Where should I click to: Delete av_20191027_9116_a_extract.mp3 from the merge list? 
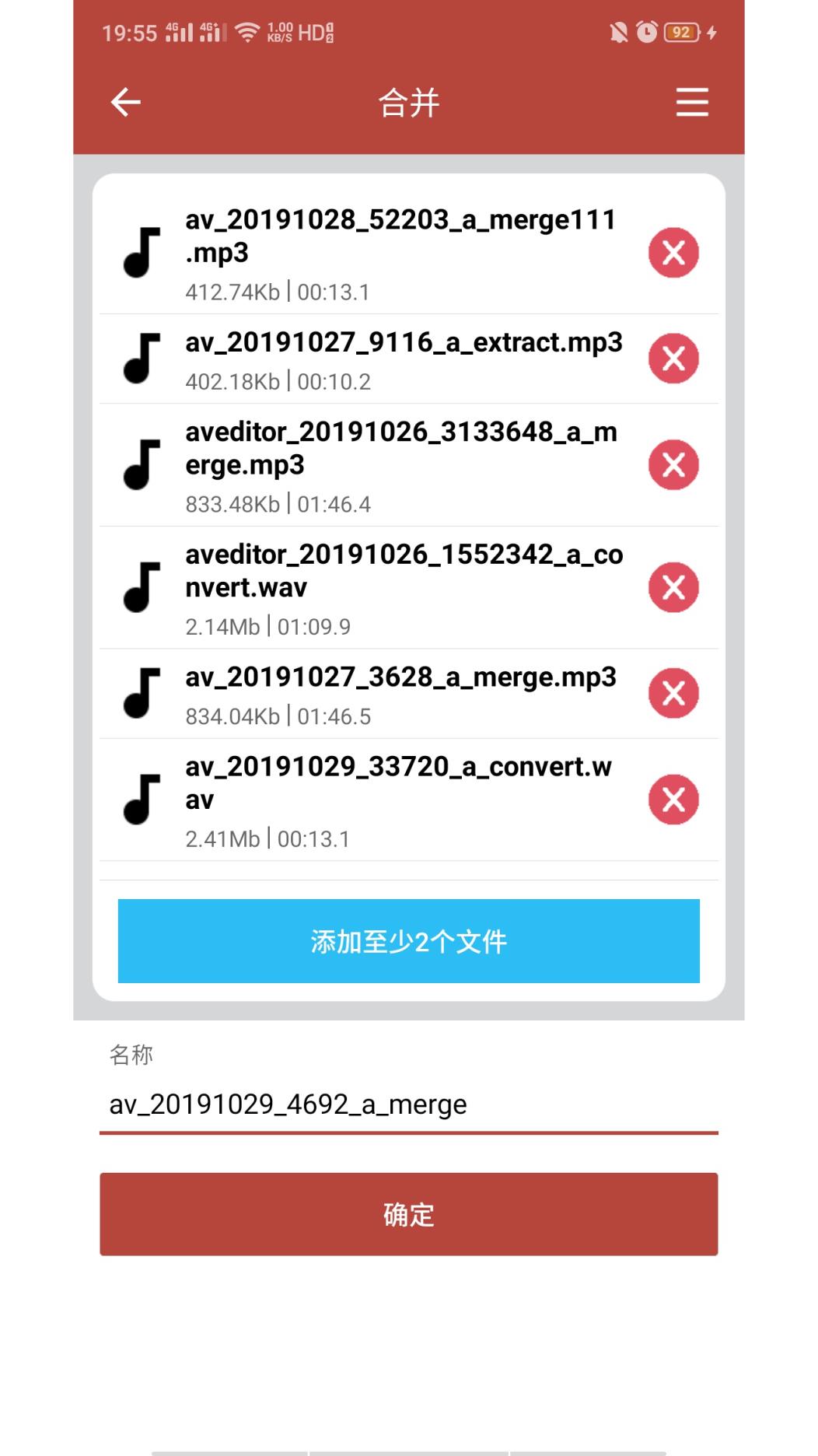point(673,359)
